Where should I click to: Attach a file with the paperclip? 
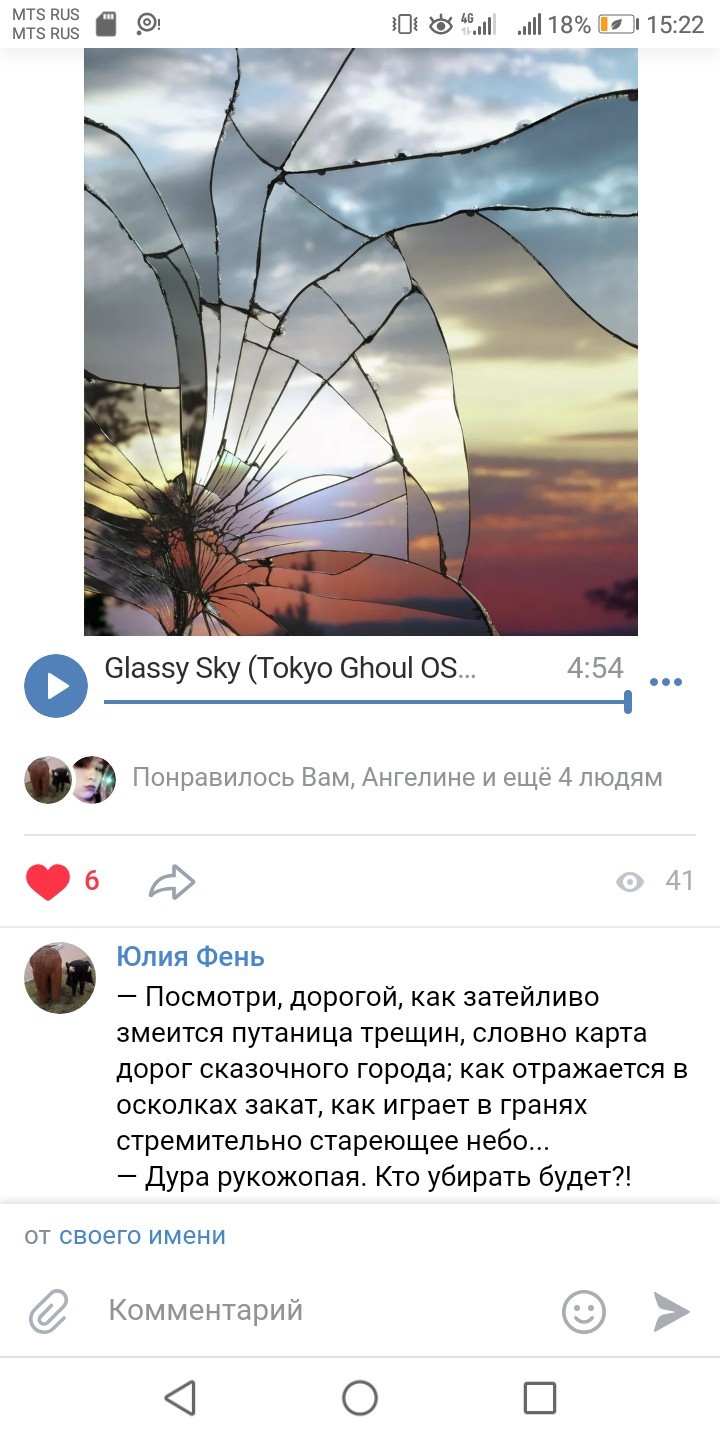pyautogui.click(x=47, y=1311)
